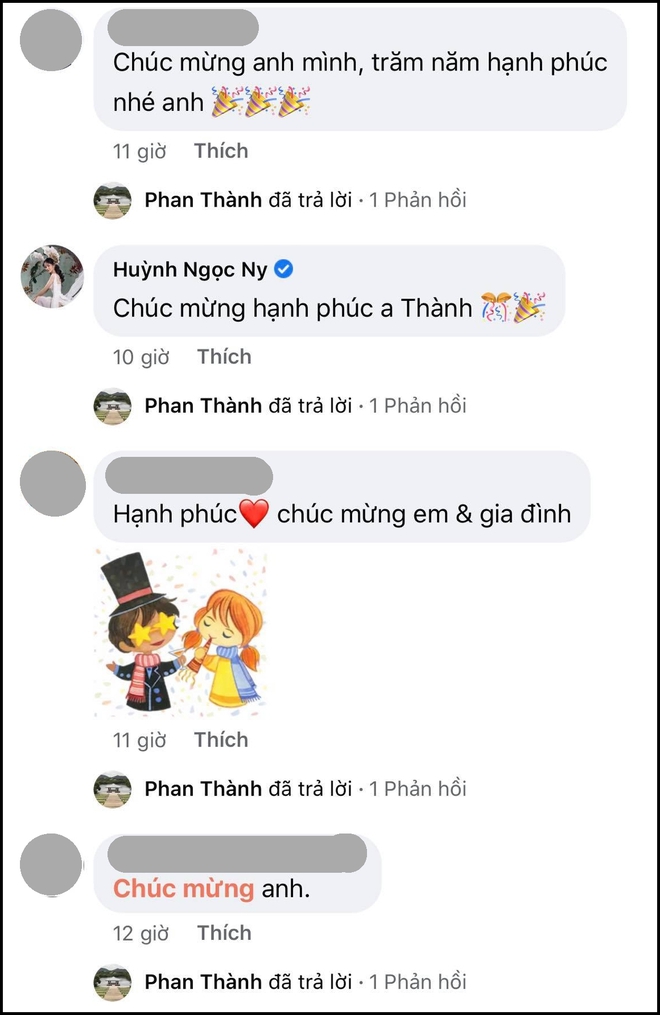This screenshot has width=660, height=1015.
Task: Like the comment "Chúc mừng anh mình, trăm năm hạnh phúc"
Action: pos(221,151)
